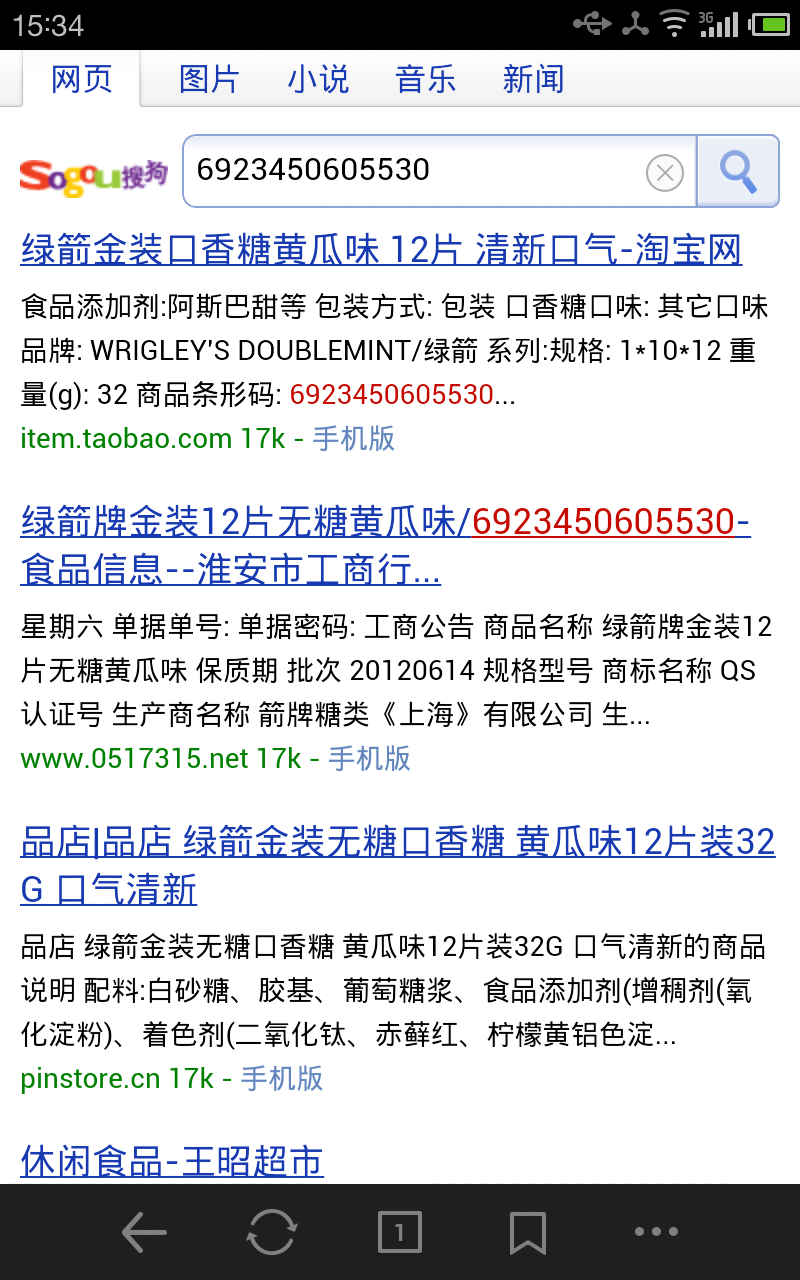The width and height of the screenshot is (800, 1280).
Task: Open the 休闲食品-王昭超市 result
Action: (x=172, y=1162)
